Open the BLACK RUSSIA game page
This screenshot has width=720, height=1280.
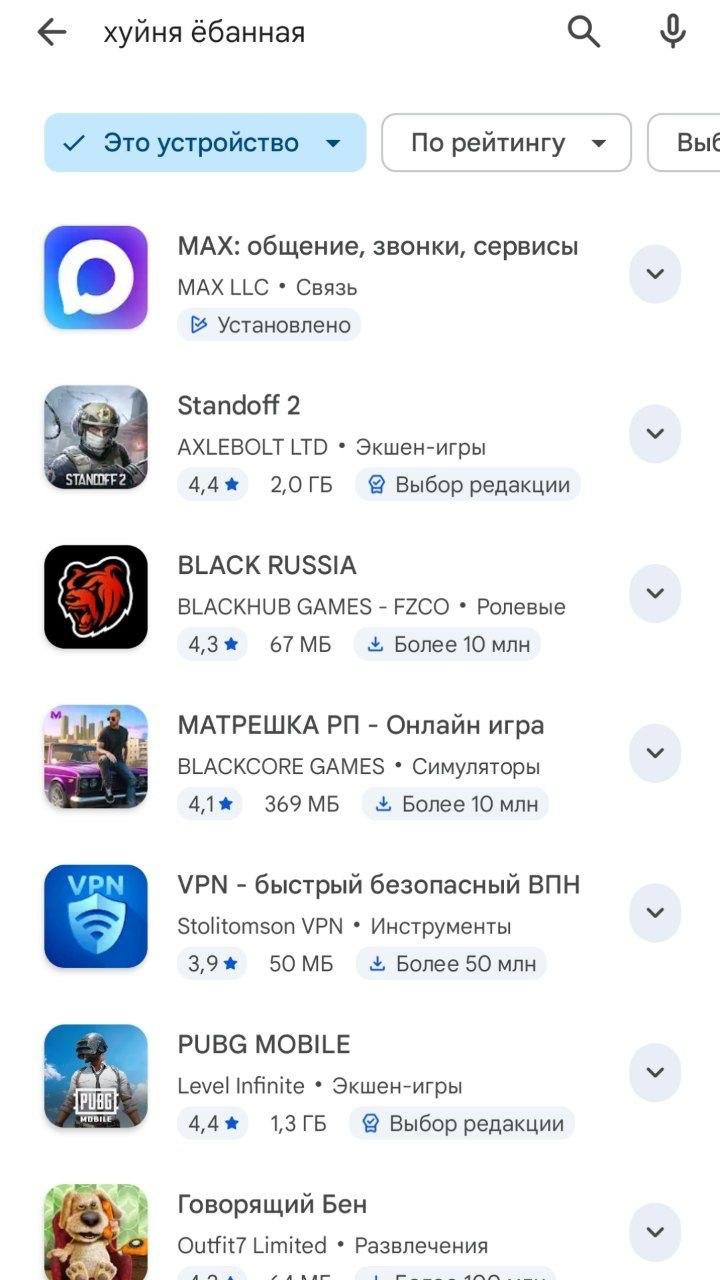click(267, 566)
